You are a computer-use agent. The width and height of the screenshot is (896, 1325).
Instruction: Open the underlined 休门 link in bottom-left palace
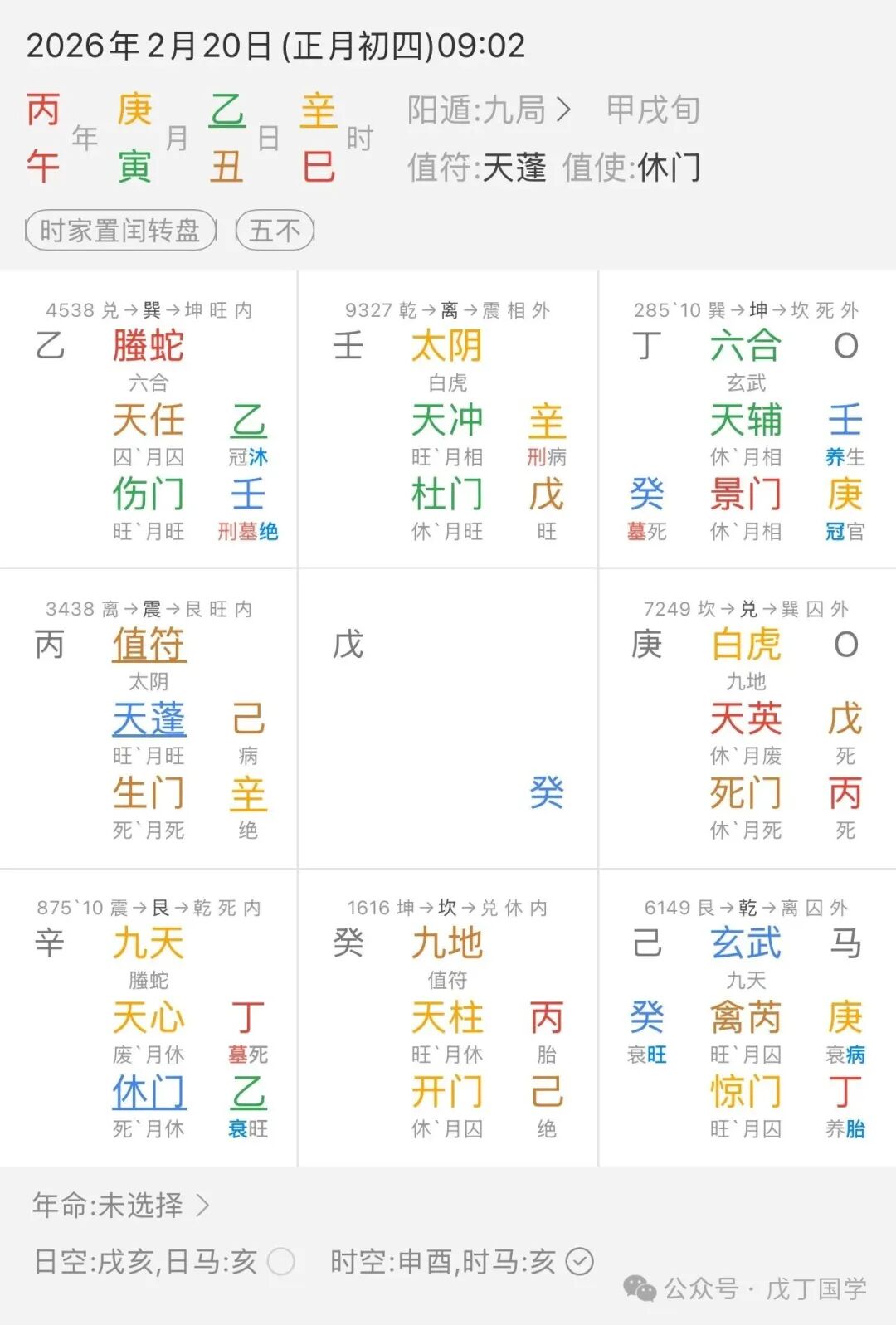point(148,1095)
